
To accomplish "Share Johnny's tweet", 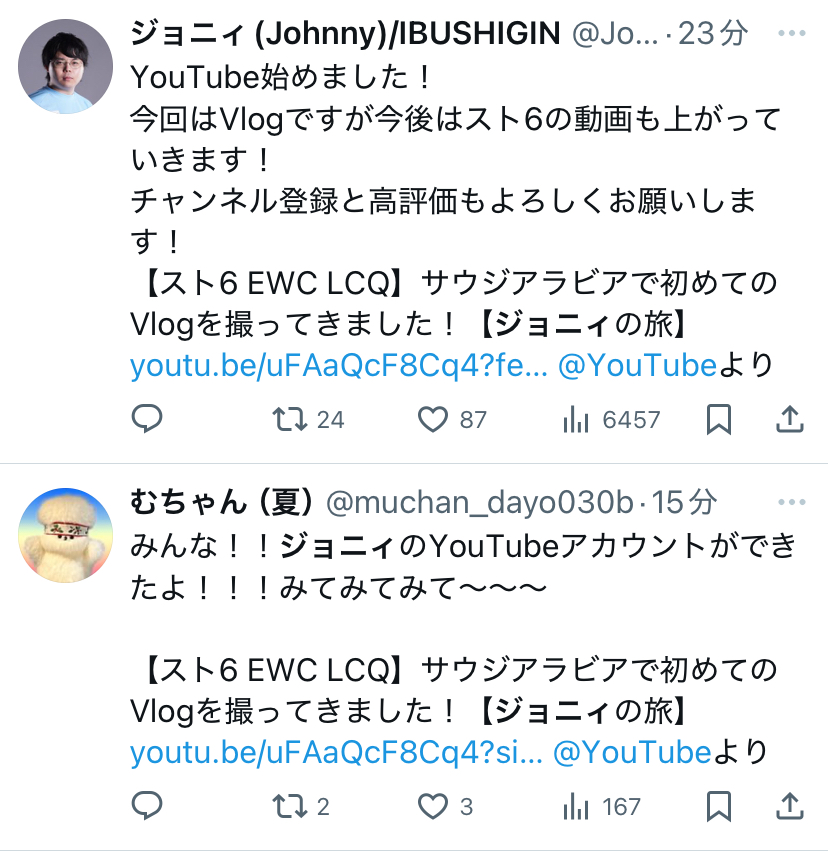I will [790, 419].
